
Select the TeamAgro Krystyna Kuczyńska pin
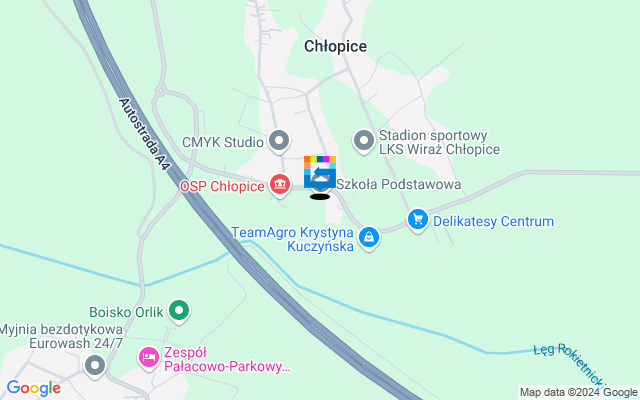click(x=369, y=237)
